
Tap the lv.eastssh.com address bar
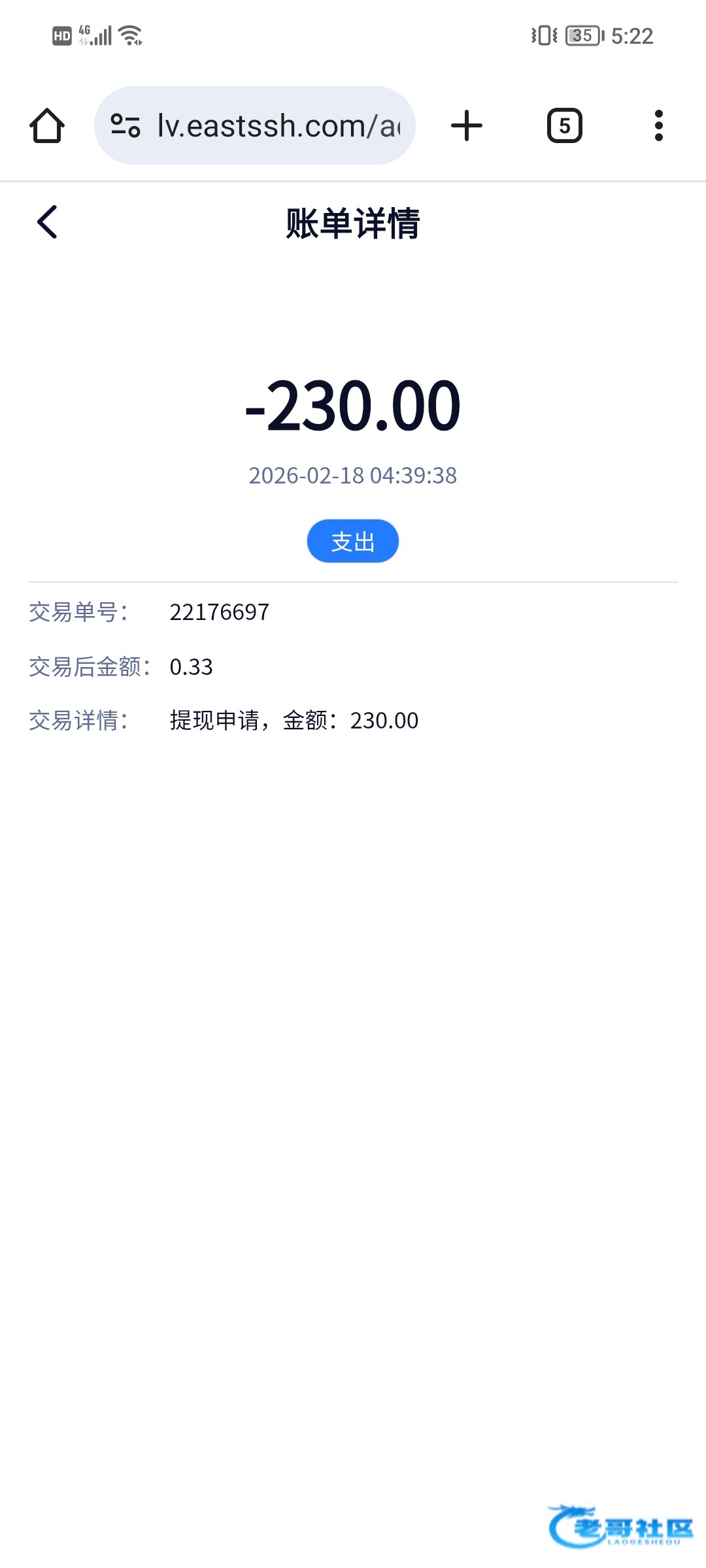coord(278,125)
